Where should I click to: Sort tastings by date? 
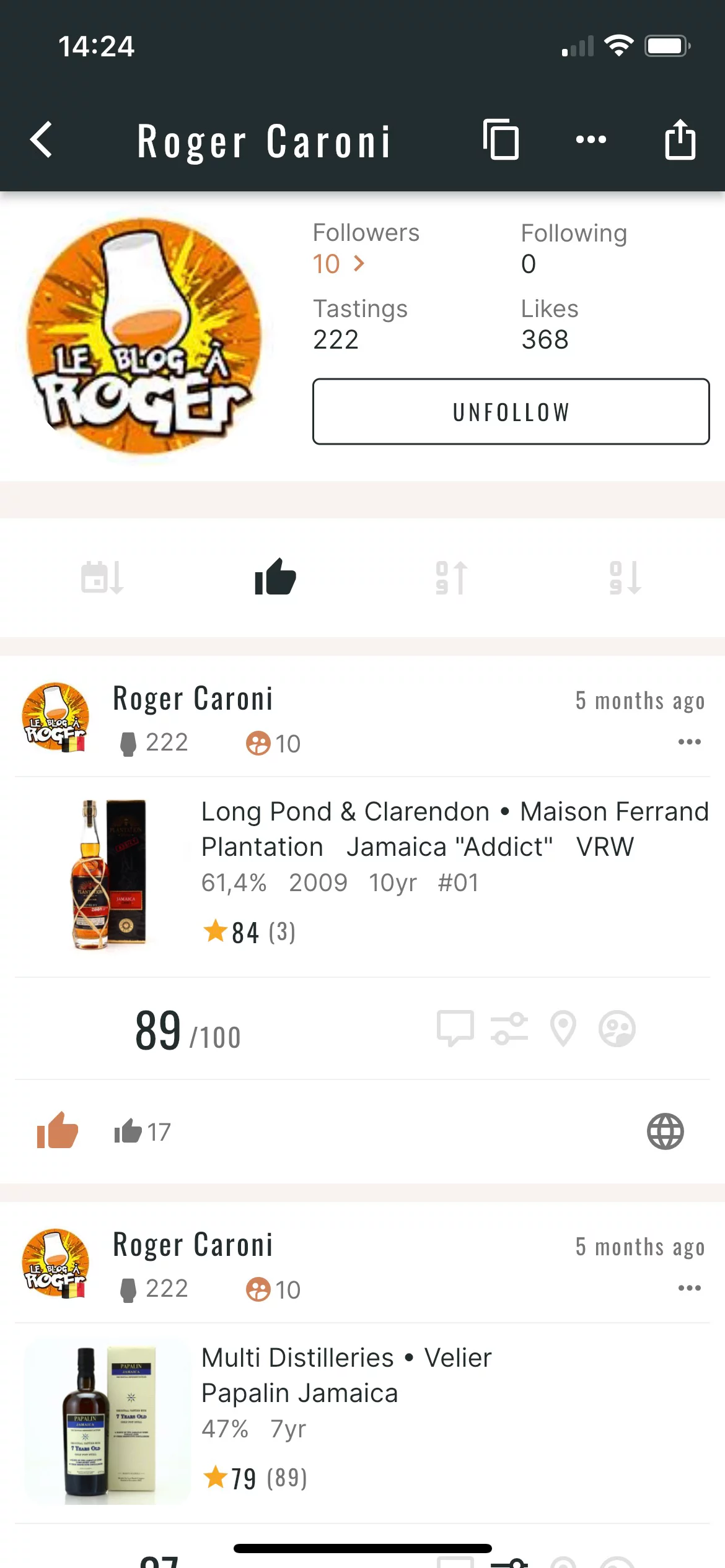[x=102, y=578]
